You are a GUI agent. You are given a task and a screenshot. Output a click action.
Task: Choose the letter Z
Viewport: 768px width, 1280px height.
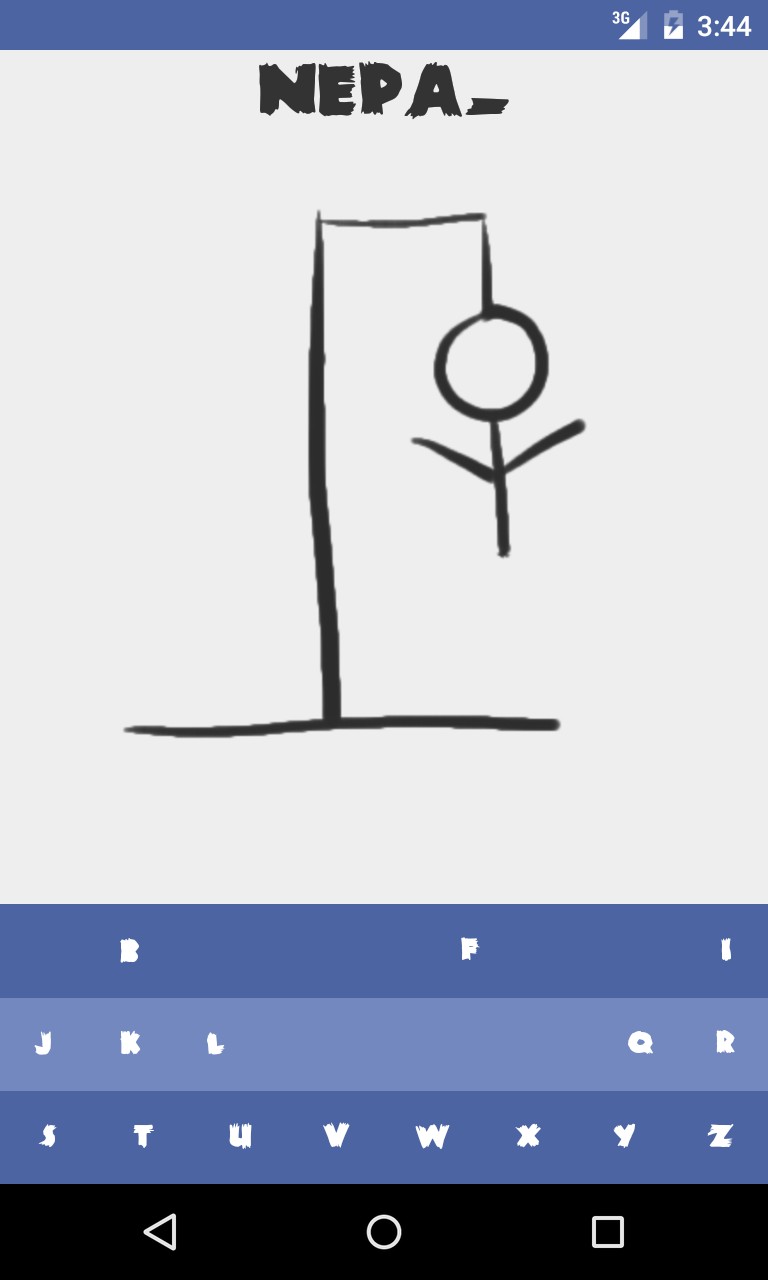720,1137
